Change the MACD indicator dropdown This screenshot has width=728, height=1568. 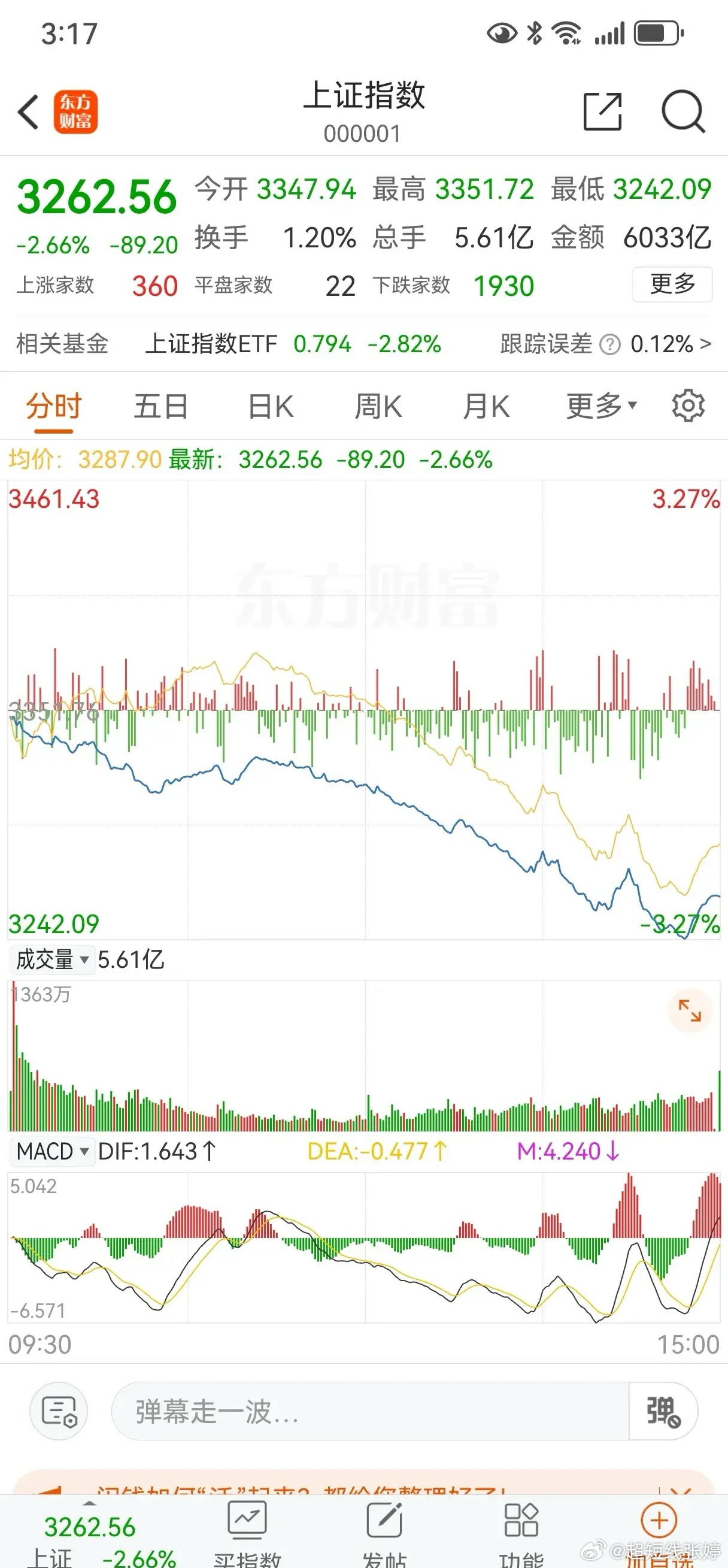(52, 1152)
